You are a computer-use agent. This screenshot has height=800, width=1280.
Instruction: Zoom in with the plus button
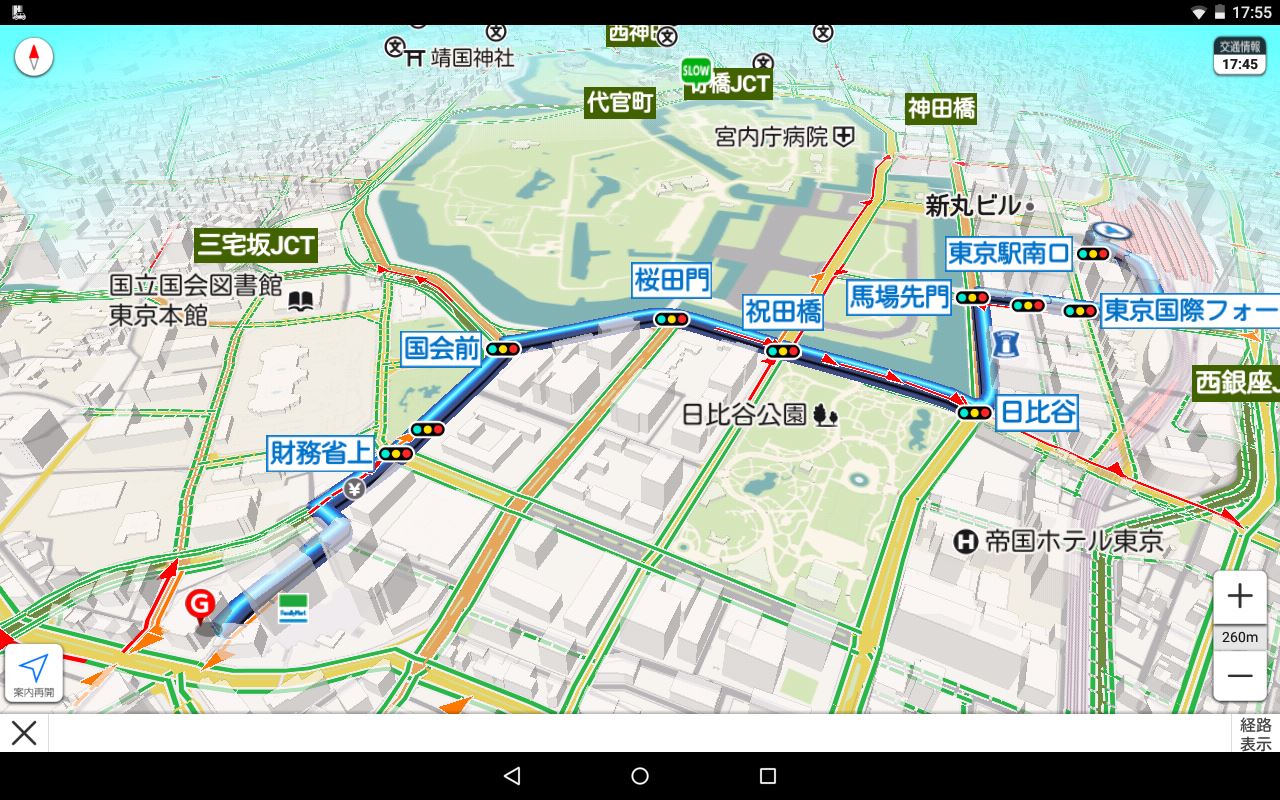click(x=1239, y=597)
